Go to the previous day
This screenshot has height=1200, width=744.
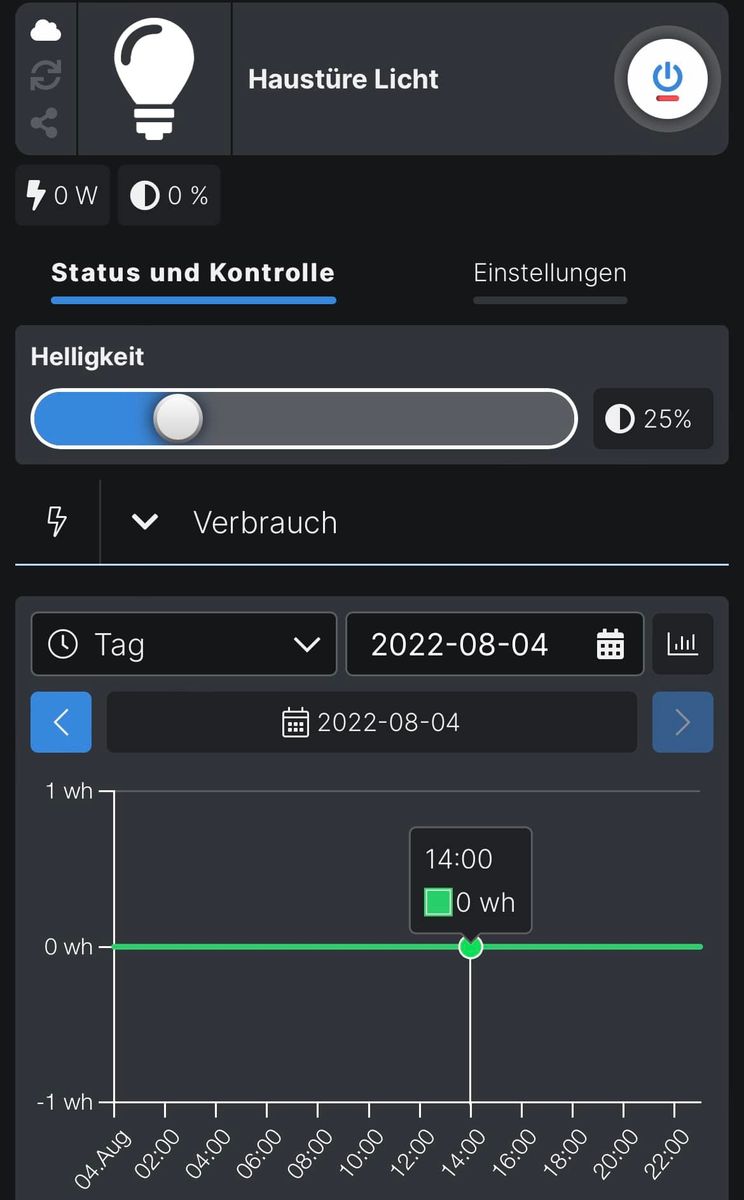click(61, 722)
